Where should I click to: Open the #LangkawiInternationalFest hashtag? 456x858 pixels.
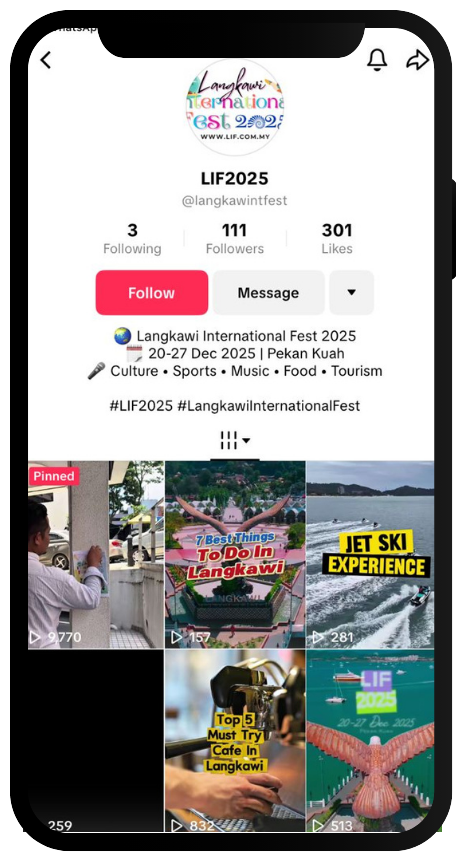268,406
